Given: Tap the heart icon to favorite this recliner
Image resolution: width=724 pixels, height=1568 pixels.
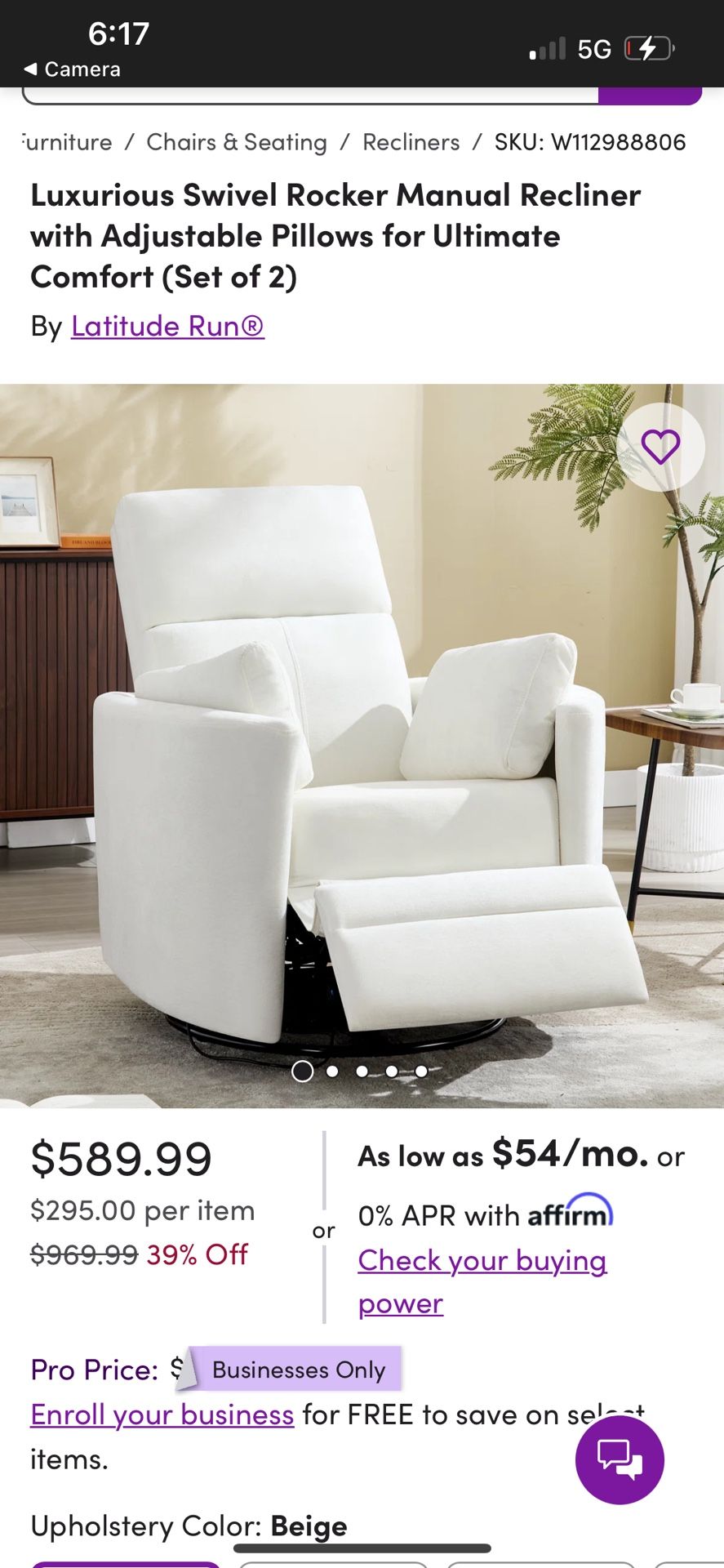Looking at the screenshot, I should (660, 446).
